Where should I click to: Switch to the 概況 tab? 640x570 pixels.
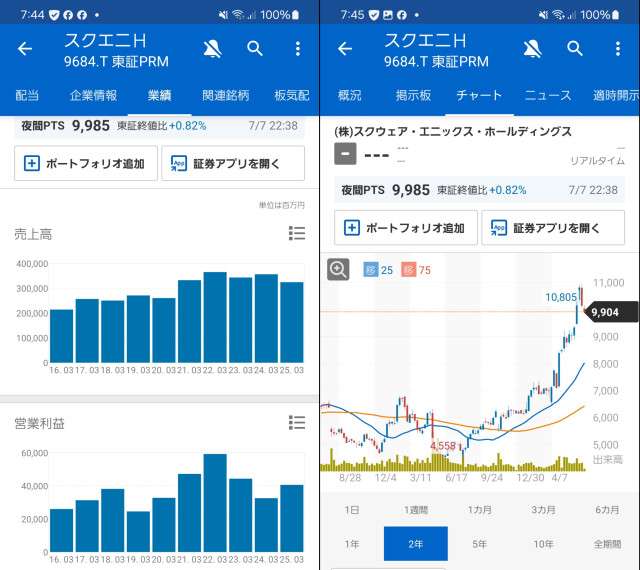coord(349,95)
